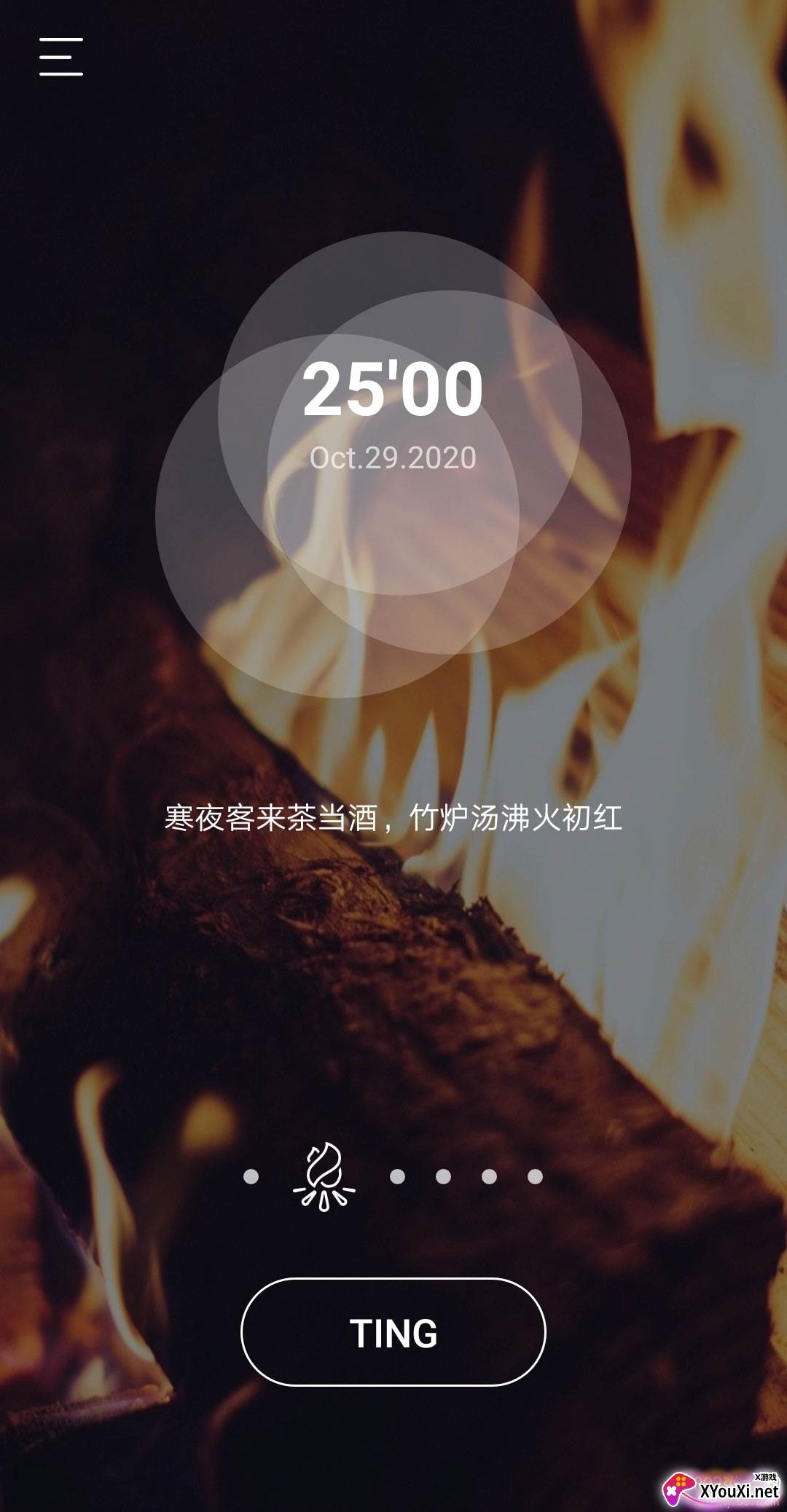Start the timer with TING button
The height and width of the screenshot is (1512, 787).
(393, 1332)
